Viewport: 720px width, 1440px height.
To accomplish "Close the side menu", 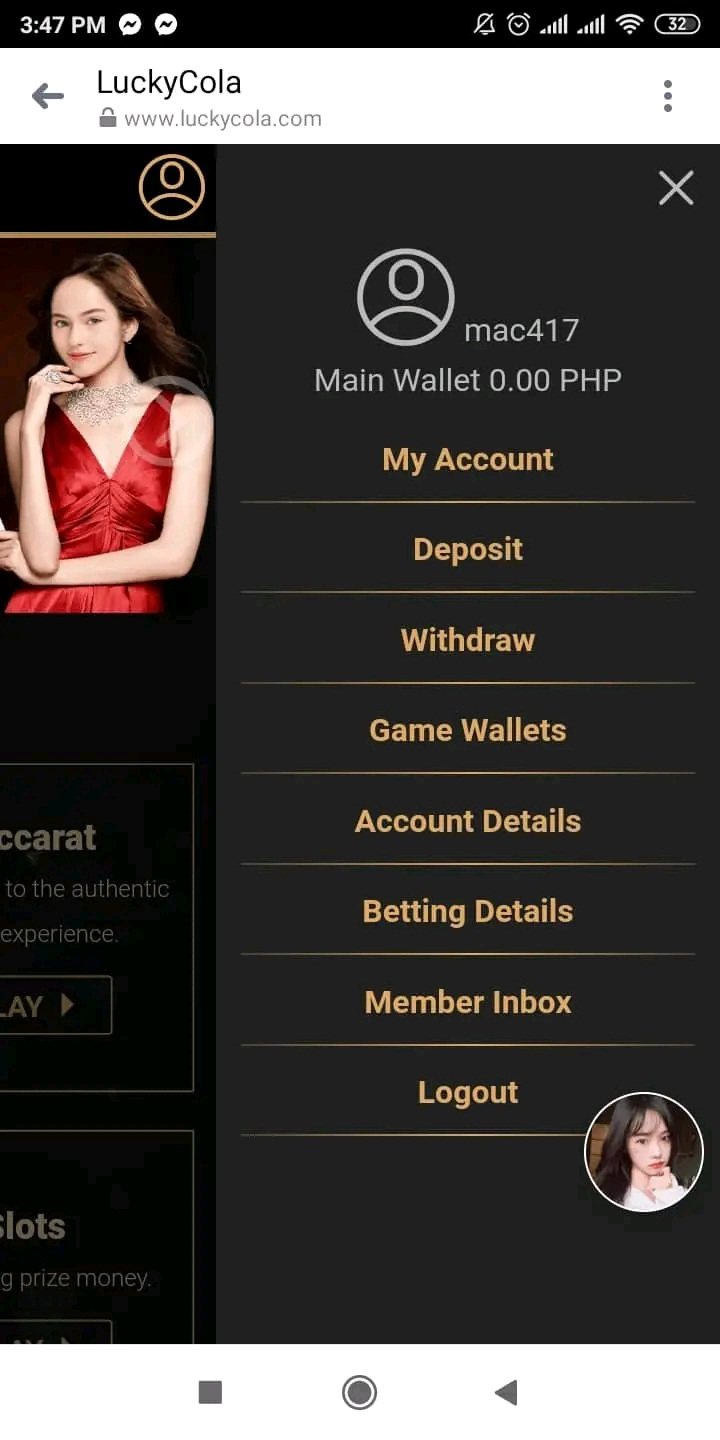I will pos(676,187).
